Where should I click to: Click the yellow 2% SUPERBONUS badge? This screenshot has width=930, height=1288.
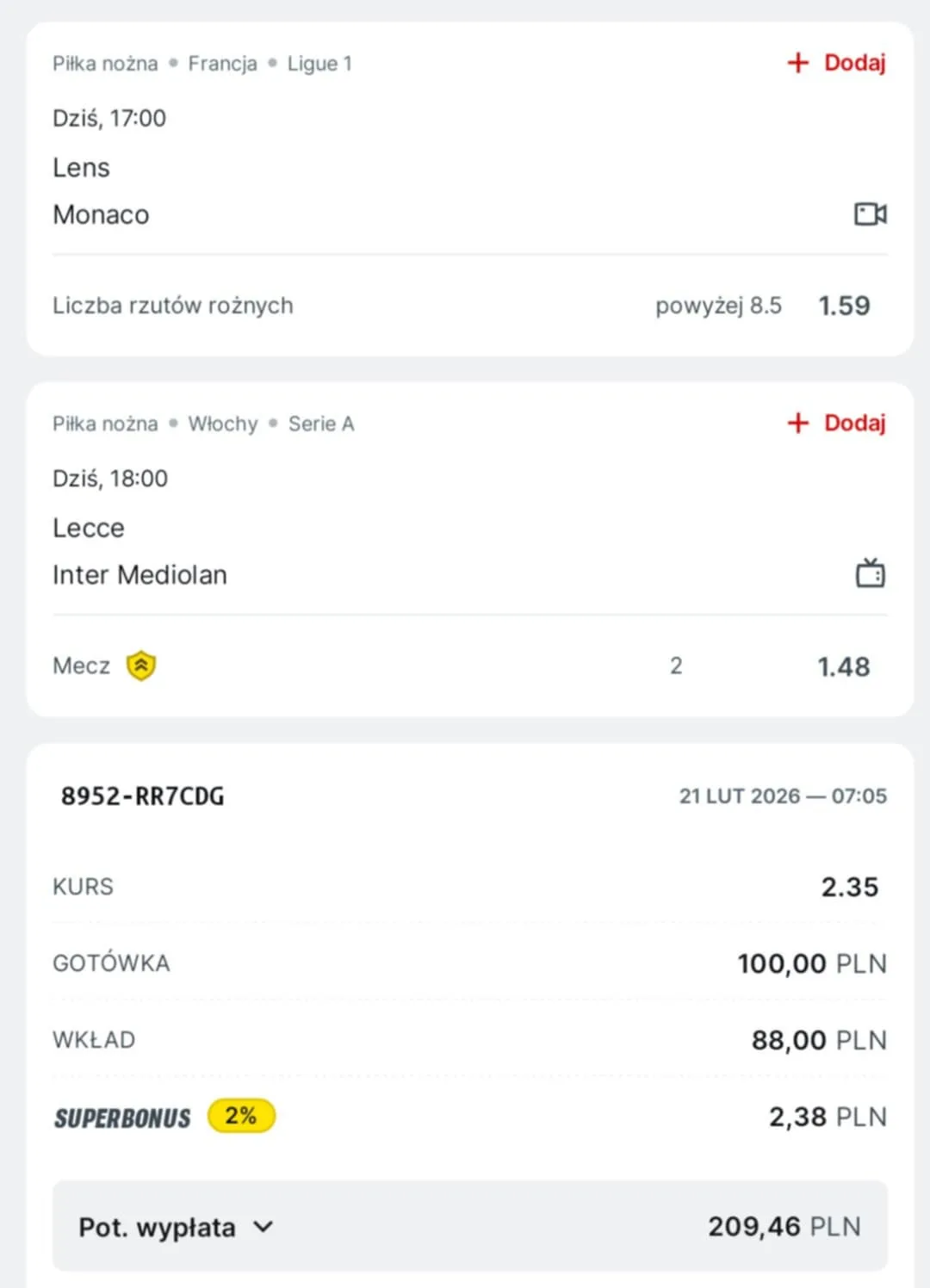(x=241, y=1116)
